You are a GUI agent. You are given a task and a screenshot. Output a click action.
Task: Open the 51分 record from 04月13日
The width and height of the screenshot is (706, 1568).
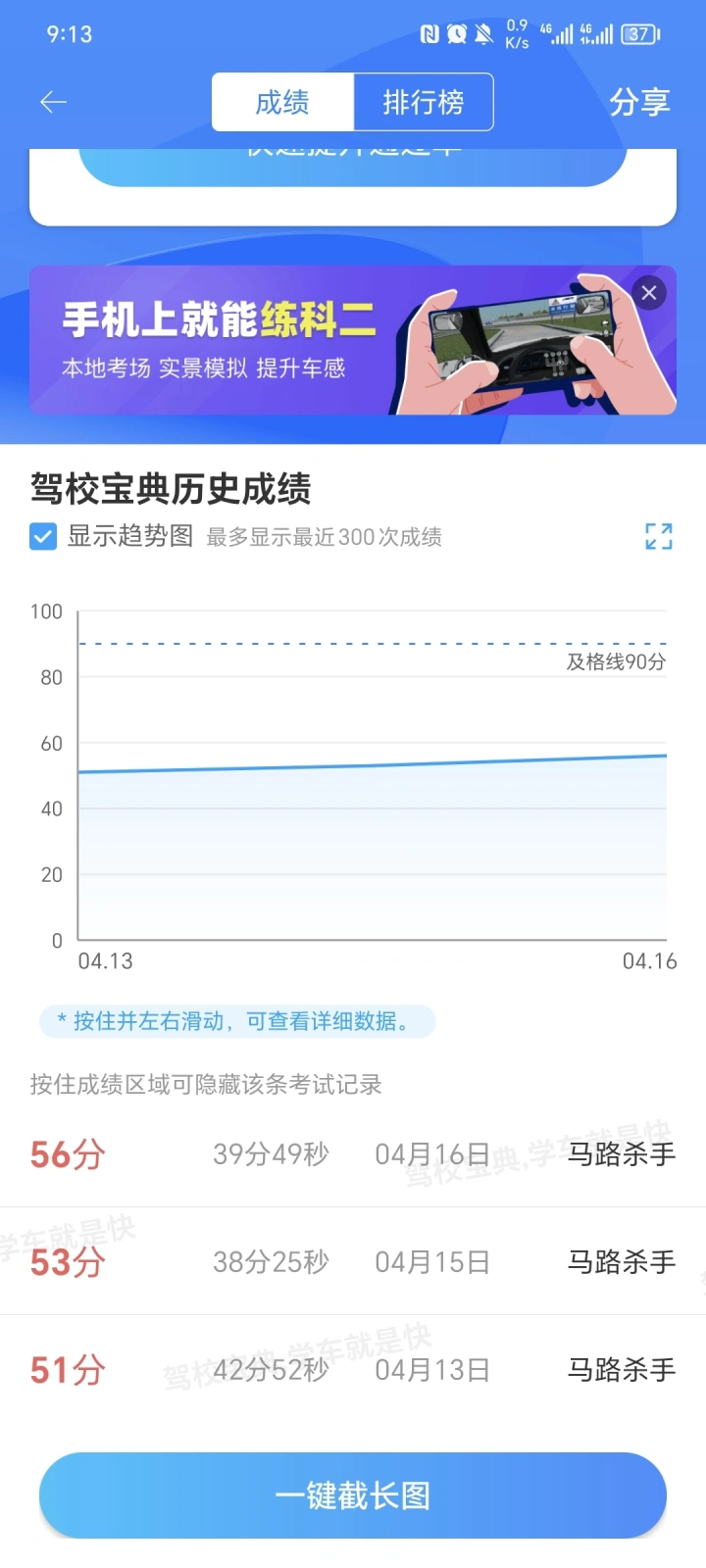pyautogui.click(x=353, y=1369)
